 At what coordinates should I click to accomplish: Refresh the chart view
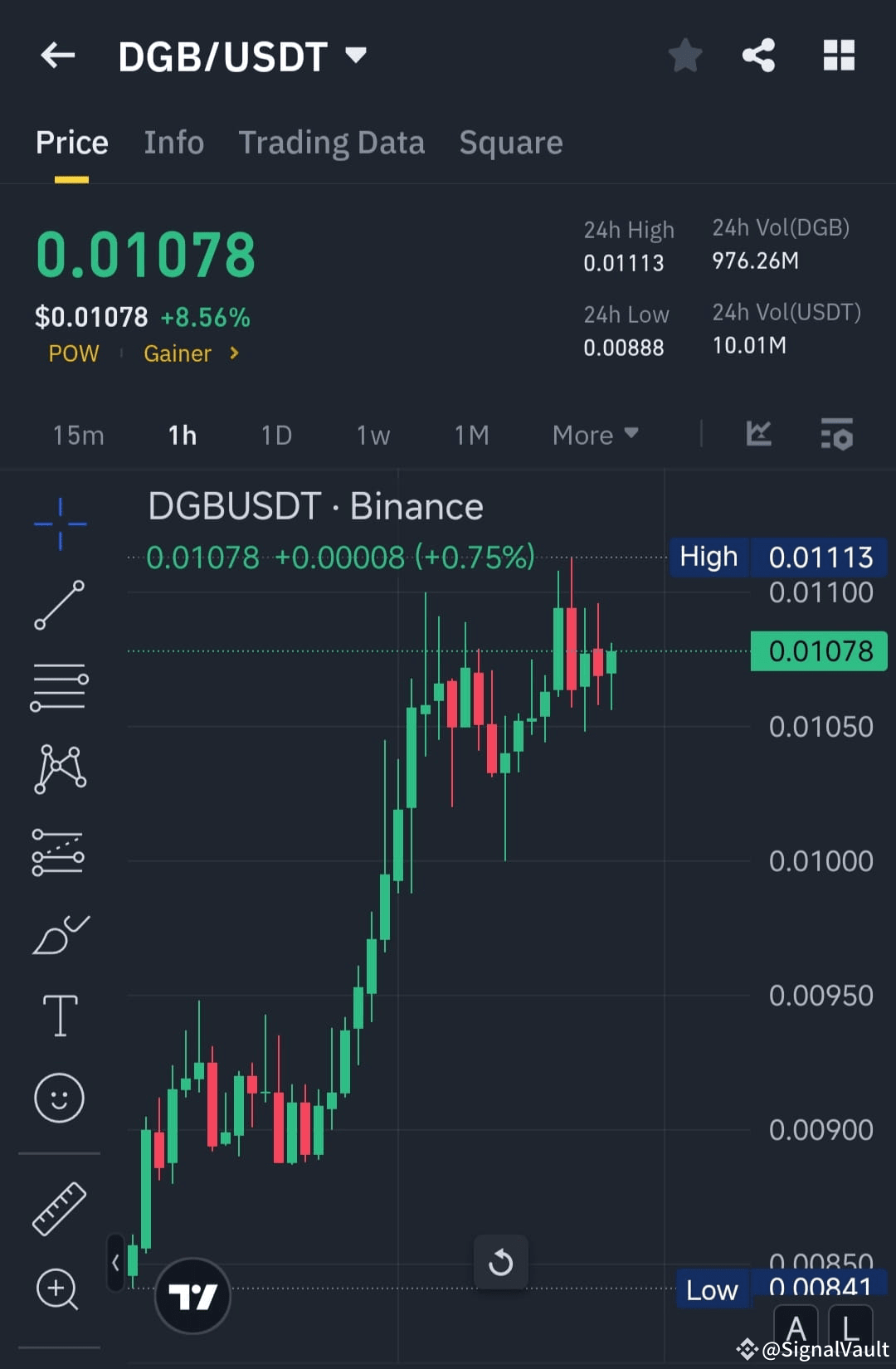(500, 1263)
